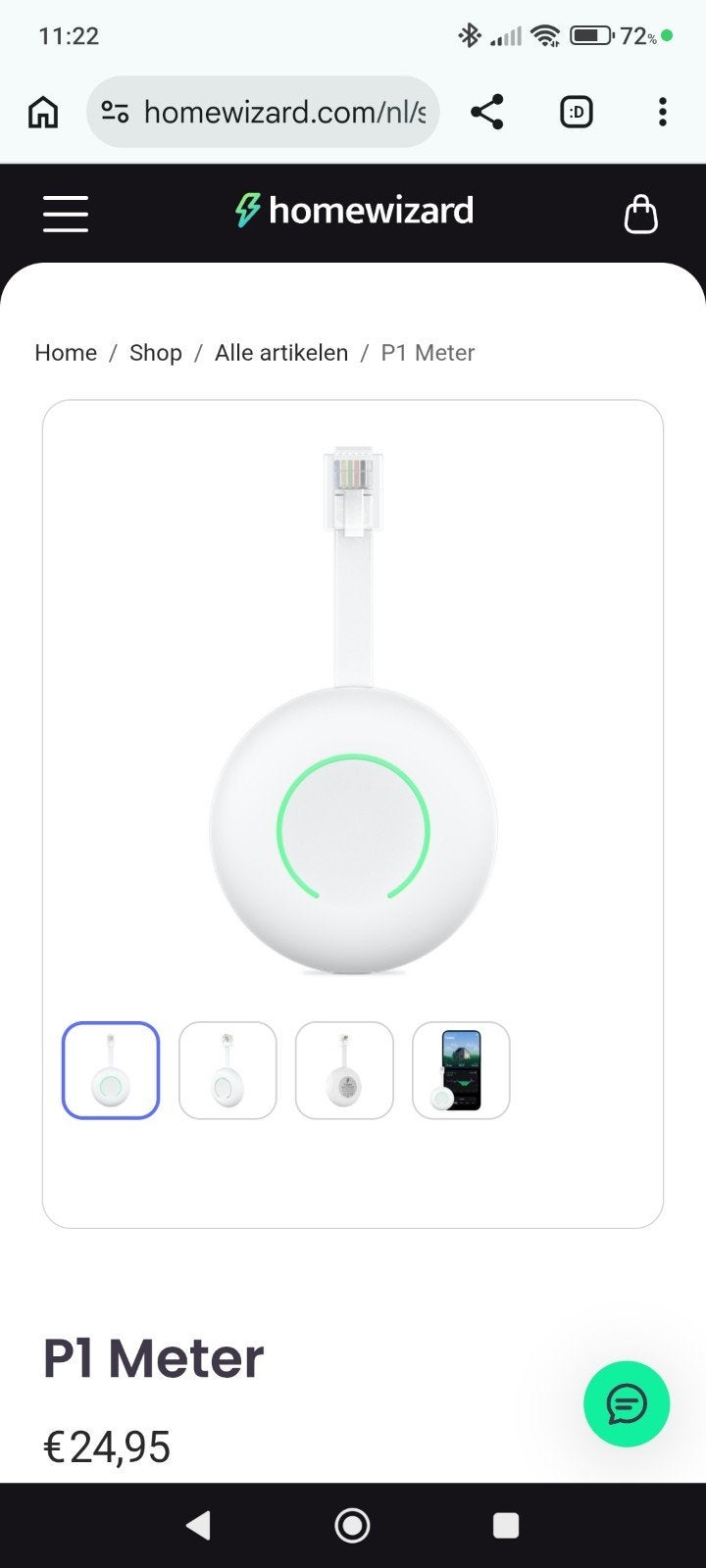Open Alle artikelen breadcrumb link
Viewport: 706px width, 1568px height.
281,353
